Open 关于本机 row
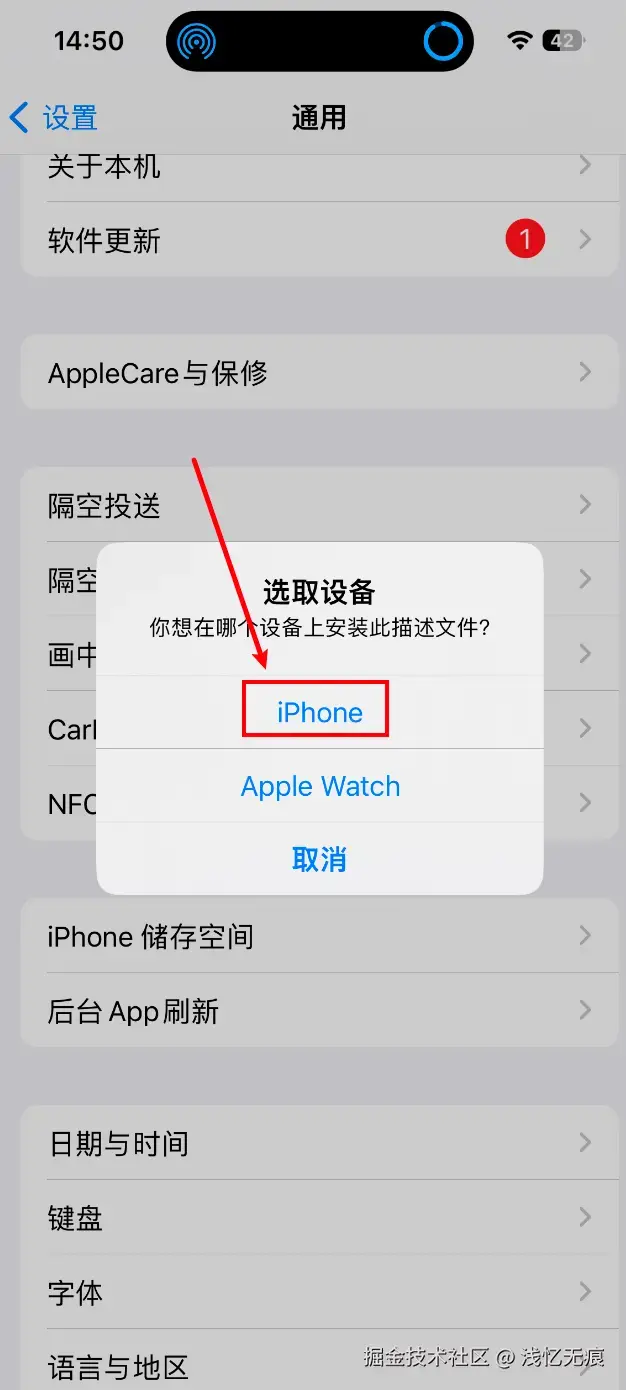 coord(300,168)
